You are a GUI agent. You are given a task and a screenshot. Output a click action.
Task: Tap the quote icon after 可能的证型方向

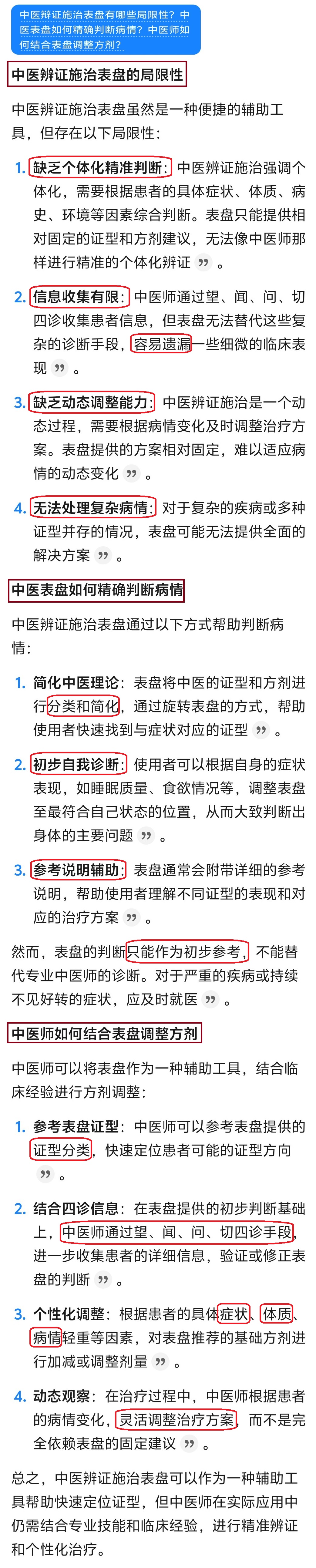[45, 1173]
